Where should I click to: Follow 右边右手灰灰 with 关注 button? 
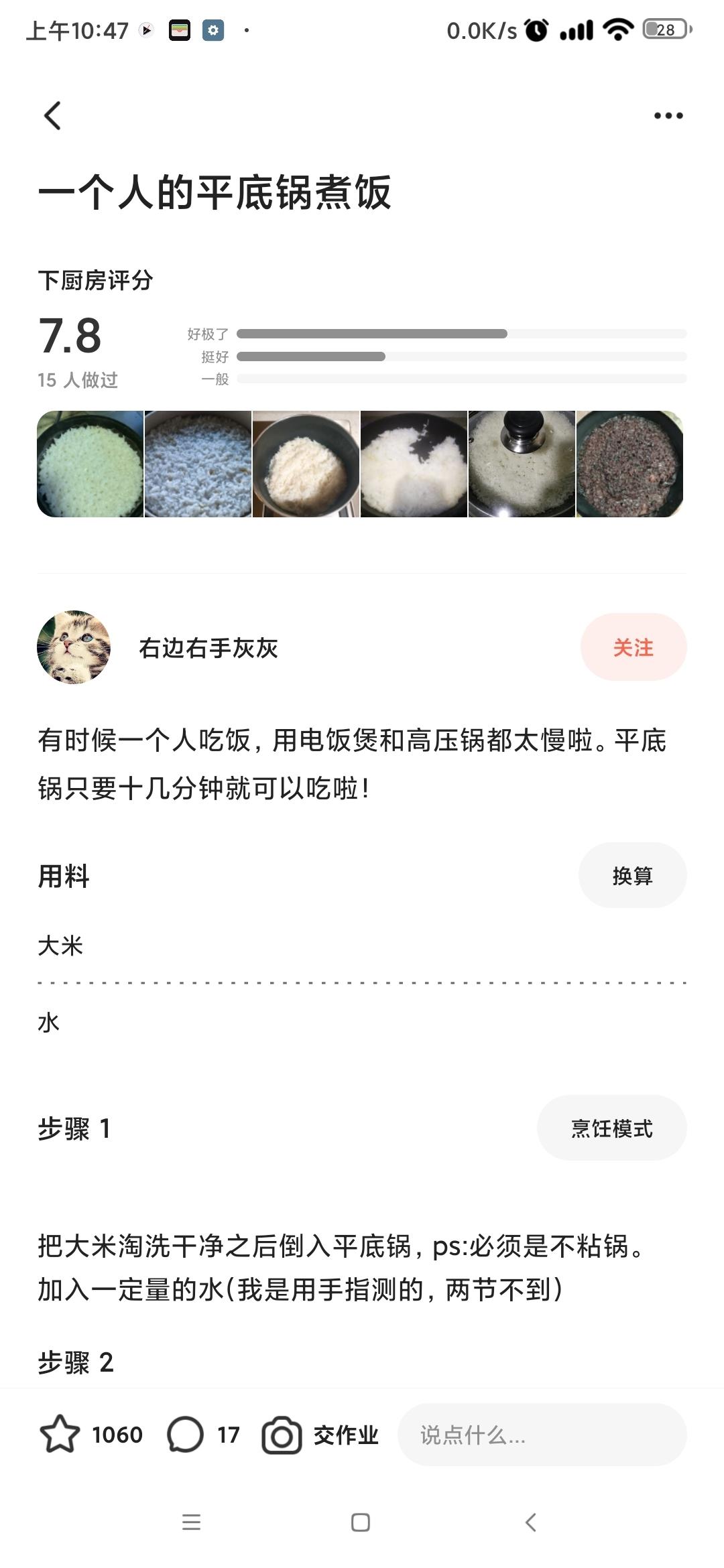(x=633, y=647)
